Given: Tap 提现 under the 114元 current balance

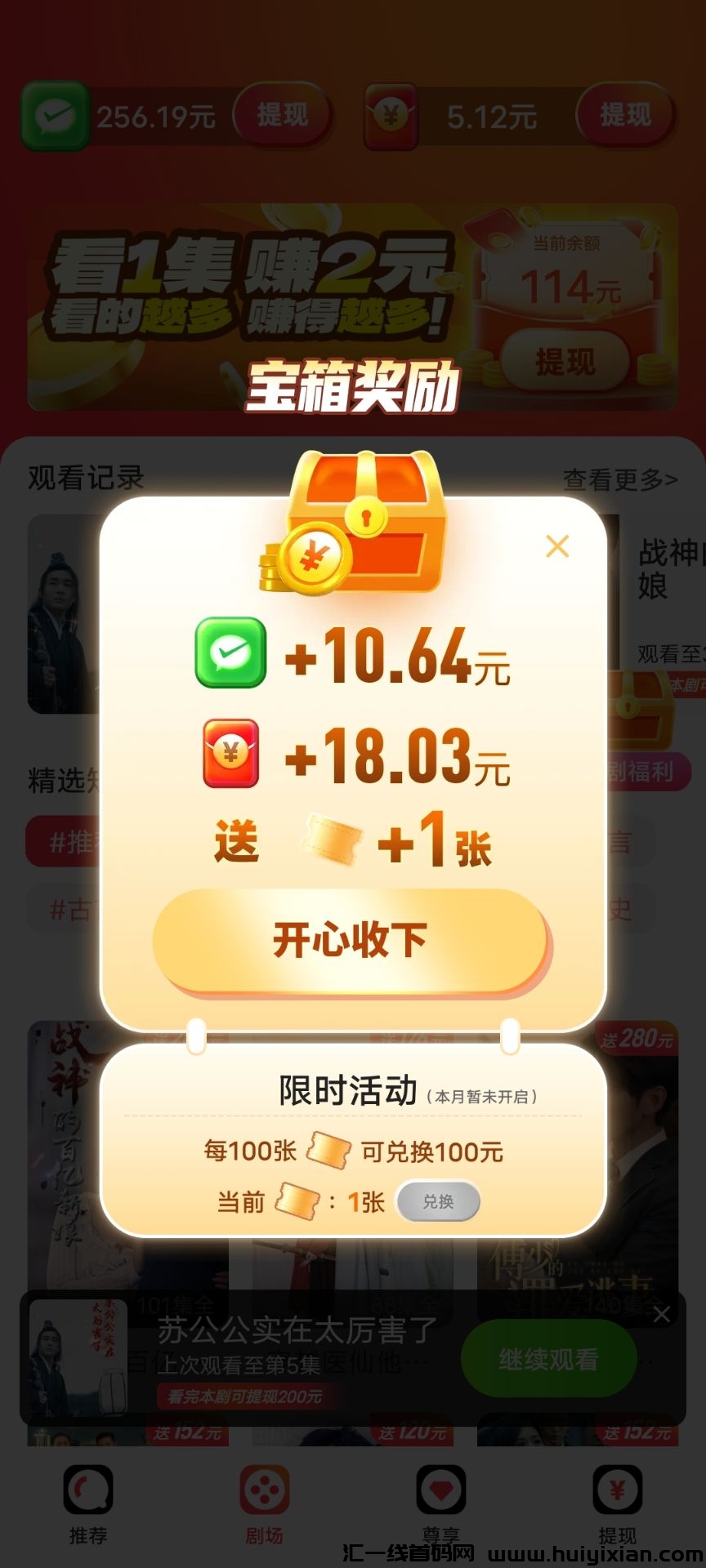Looking at the screenshot, I should coord(565,361).
